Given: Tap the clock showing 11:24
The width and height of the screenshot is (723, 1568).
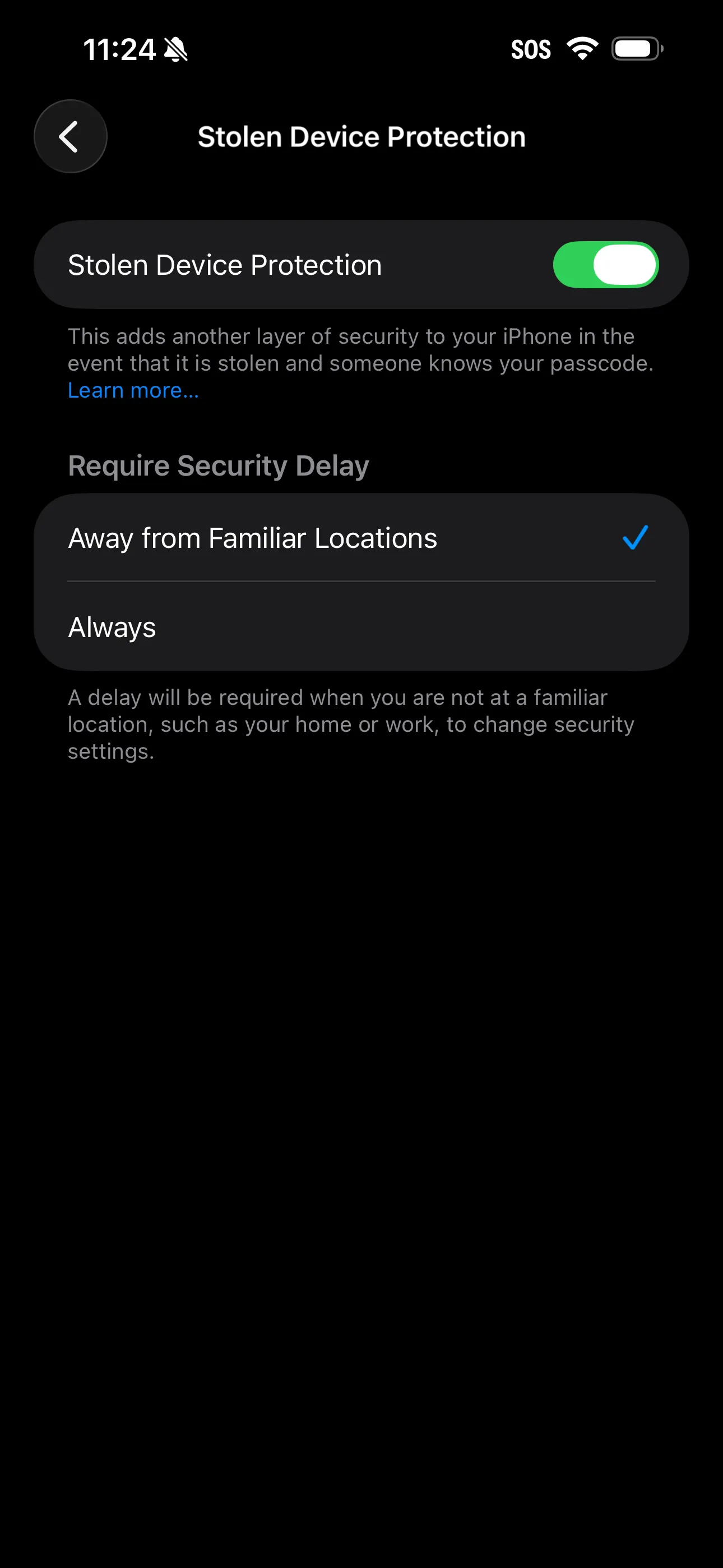Looking at the screenshot, I should point(119,51).
